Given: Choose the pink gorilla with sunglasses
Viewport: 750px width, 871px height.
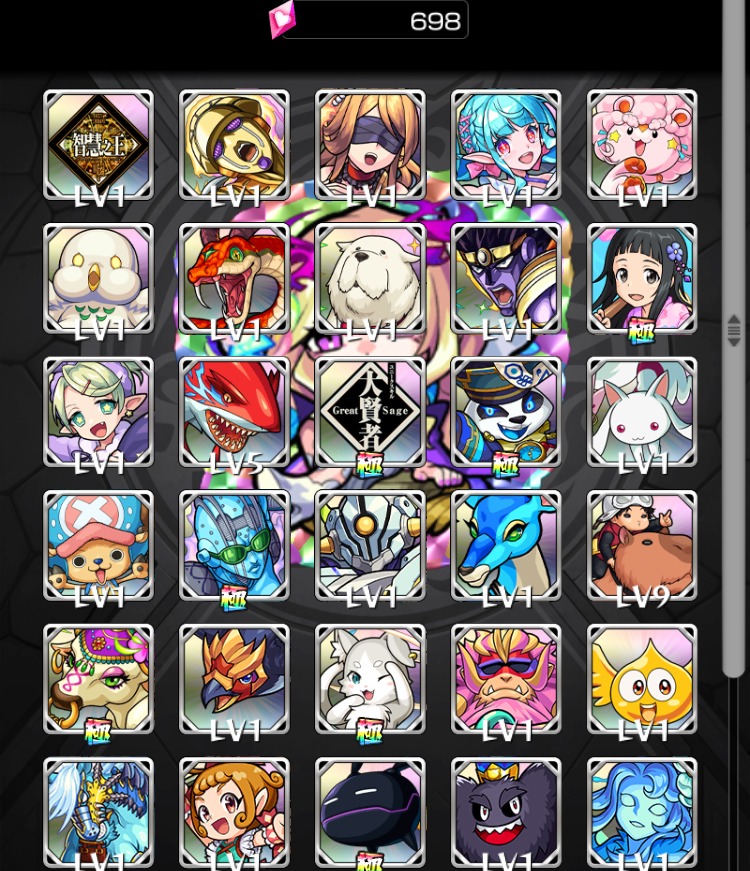Looking at the screenshot, I should 506,678.
